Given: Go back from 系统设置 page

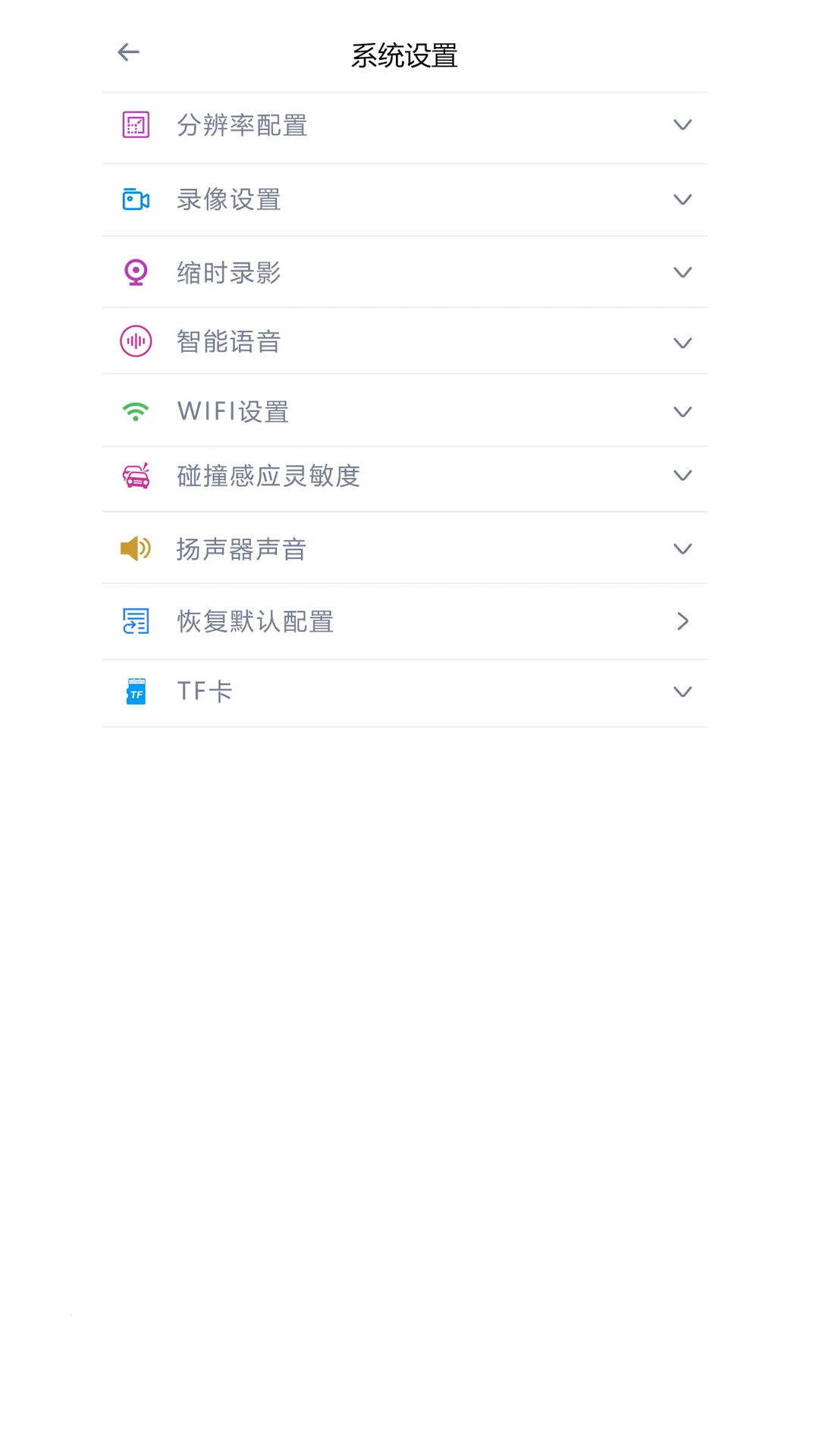Looking at the screenshot, I should click(129, 52).
